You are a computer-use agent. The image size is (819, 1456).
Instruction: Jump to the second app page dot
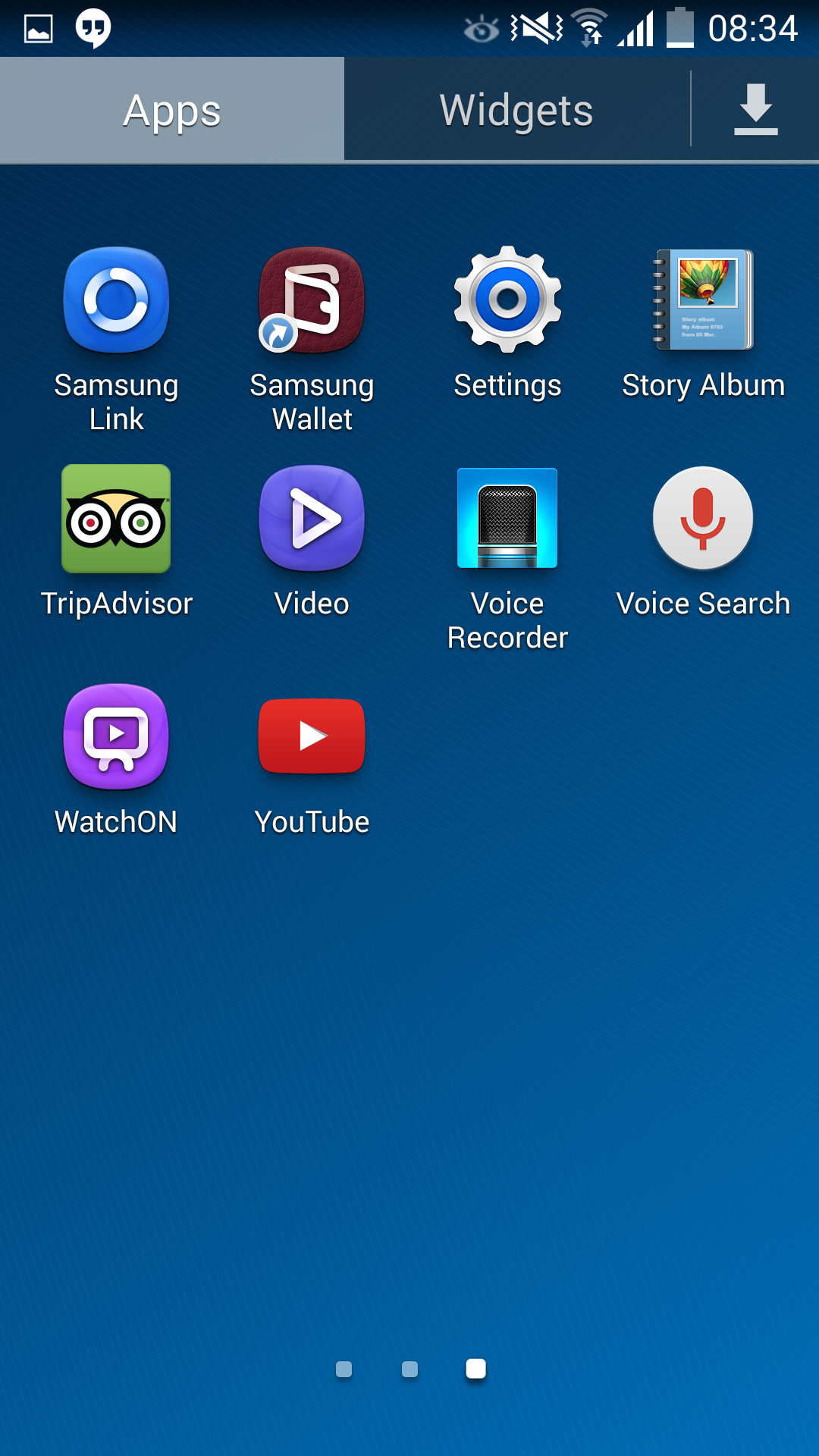pos(409,1369)
